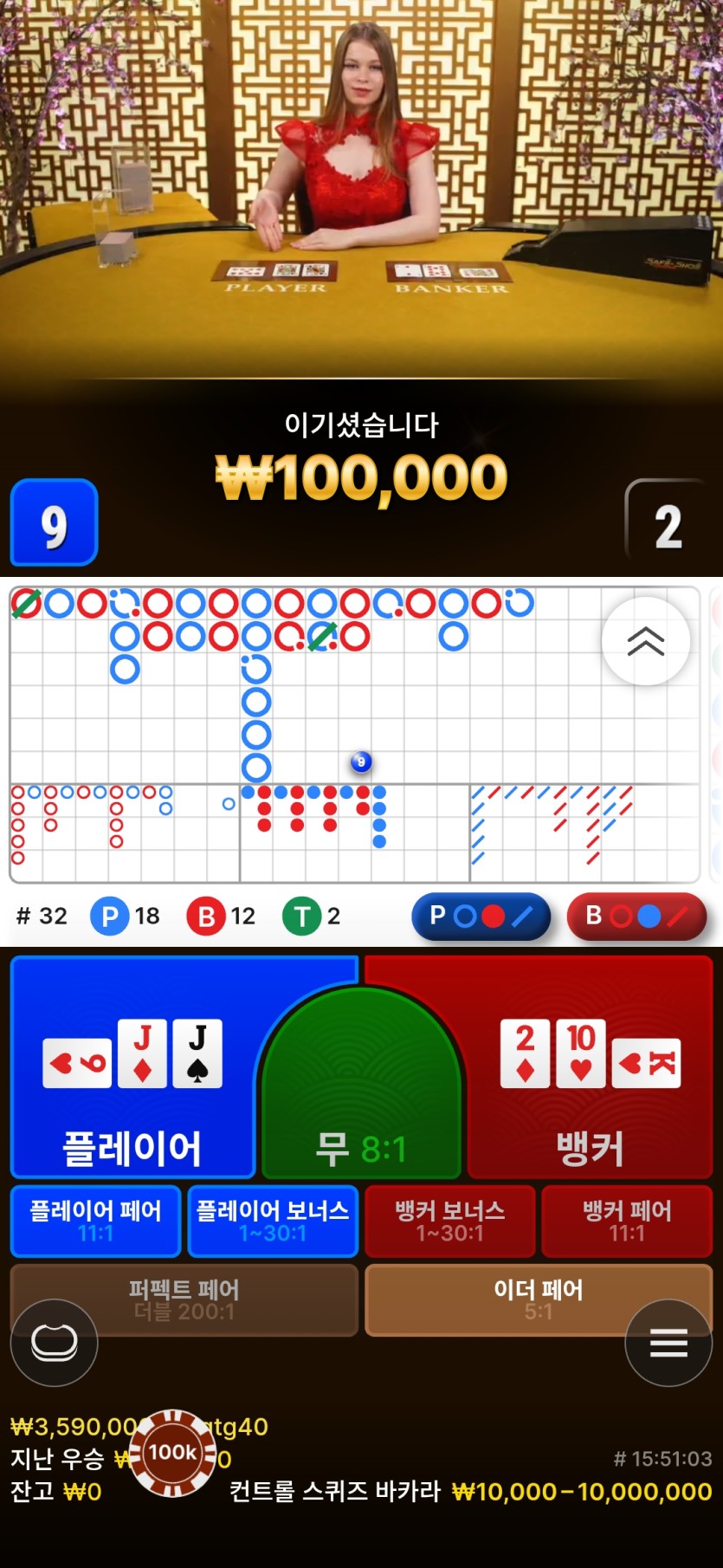Image resolution: width=723 pixels, height=1568 pixels.
Task: Select the 플레이어 보너스 side bet
Action: 273,1221
